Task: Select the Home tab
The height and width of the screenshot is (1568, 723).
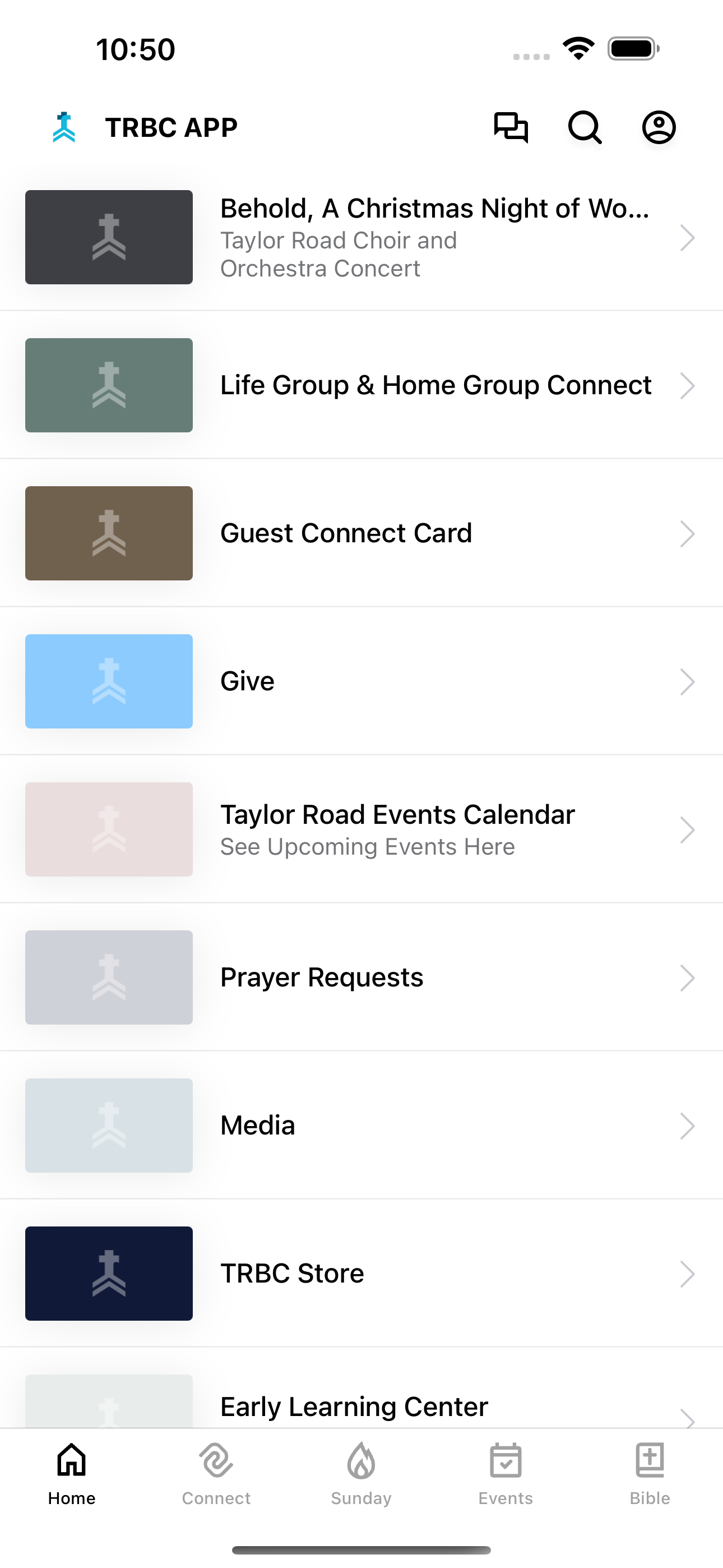Action: point(72,1473)
